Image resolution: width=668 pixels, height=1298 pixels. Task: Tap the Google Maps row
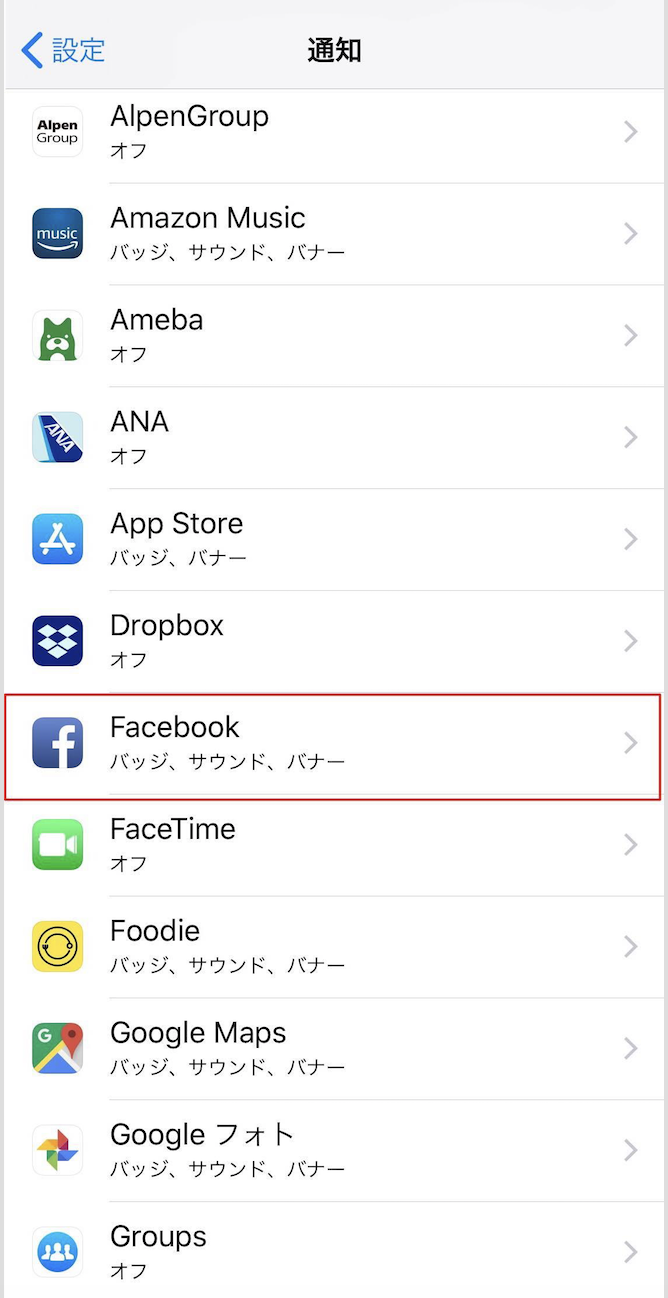click(x=334, y=1050)
